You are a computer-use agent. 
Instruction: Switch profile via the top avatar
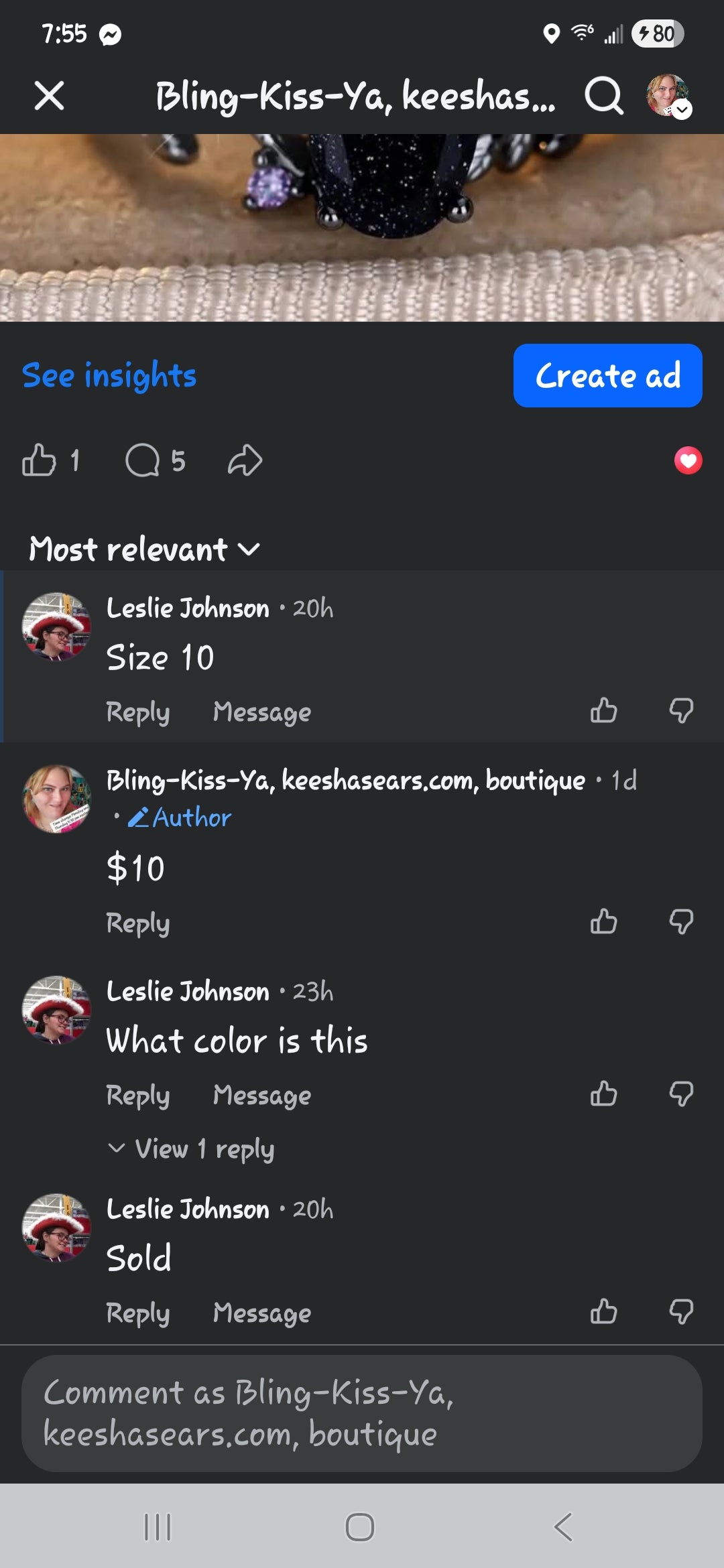[x=668, y=96]
